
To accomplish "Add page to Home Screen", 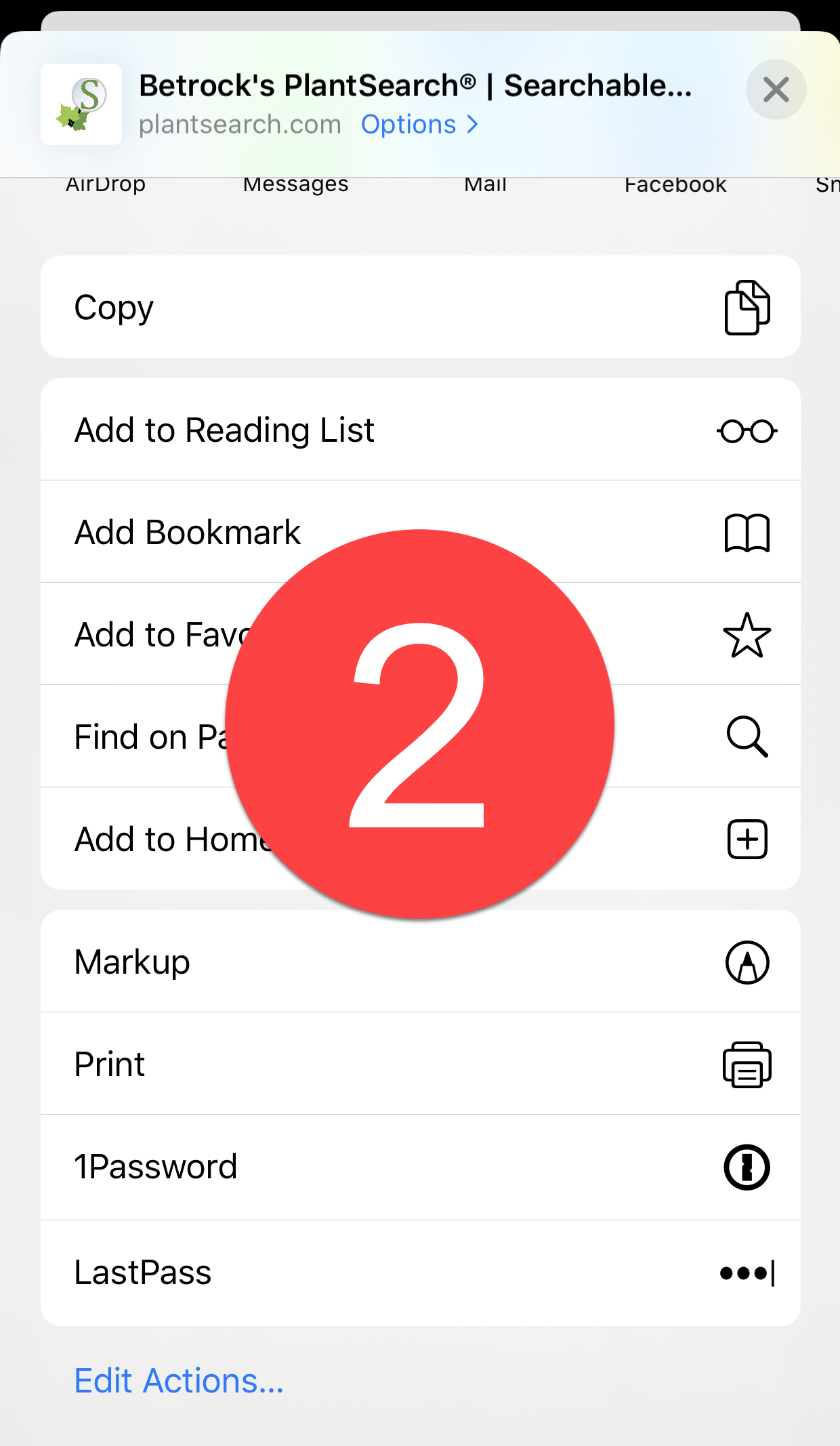I will click(421, 839).
